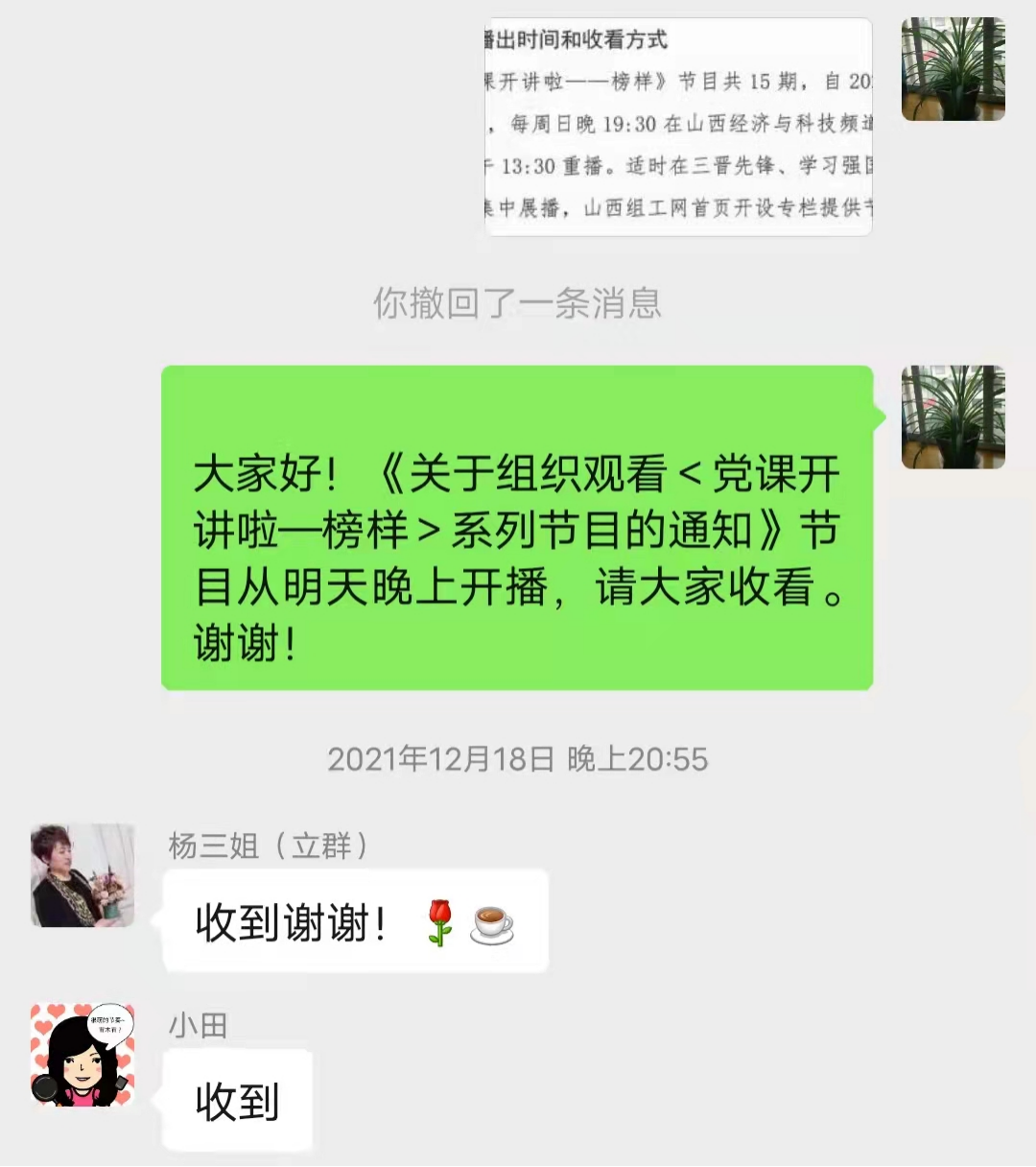Open 小田's profile avatar
Screen dimensions: 1036x1167
pyautogui.click(x=82, y=1056)
